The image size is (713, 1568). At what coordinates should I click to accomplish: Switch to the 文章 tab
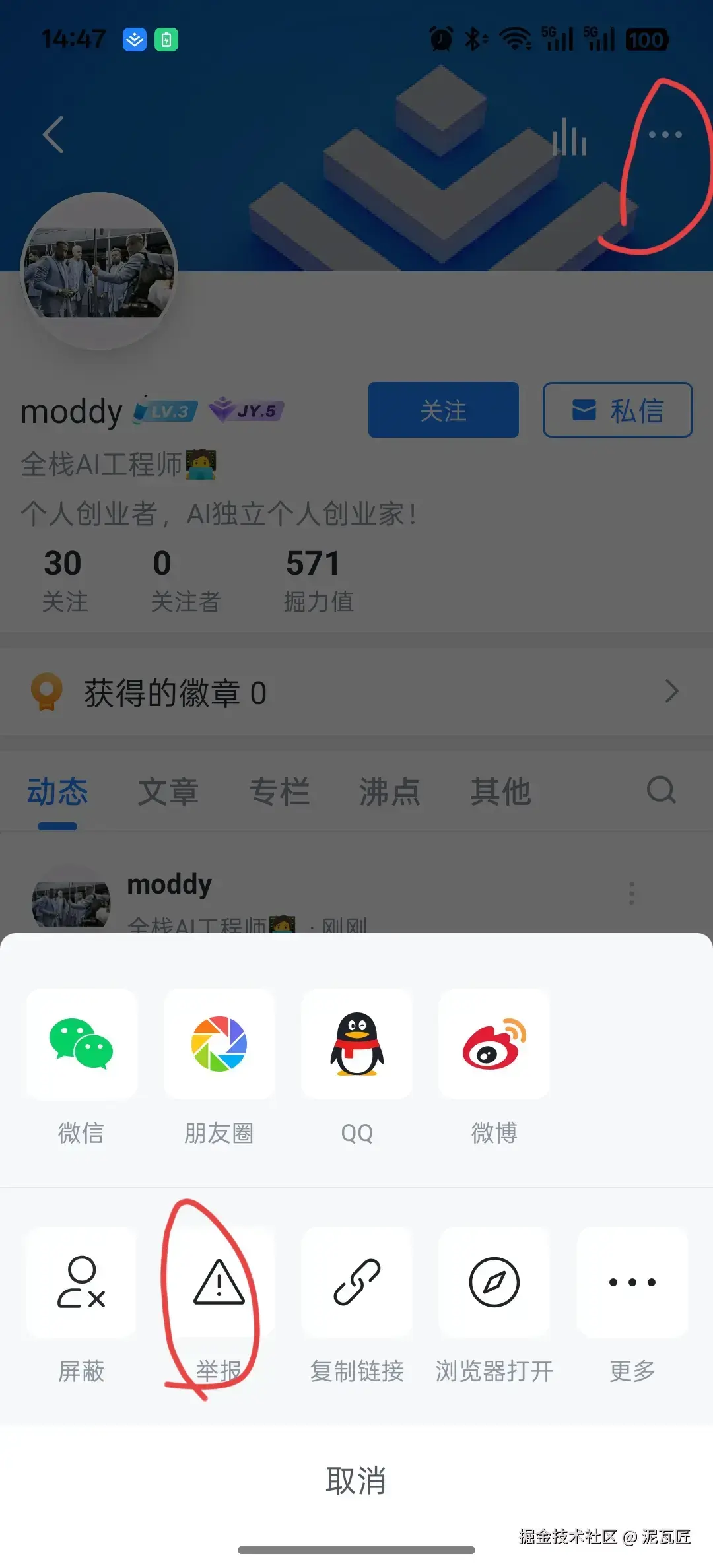pyautogui.click(x=167, y=791)
